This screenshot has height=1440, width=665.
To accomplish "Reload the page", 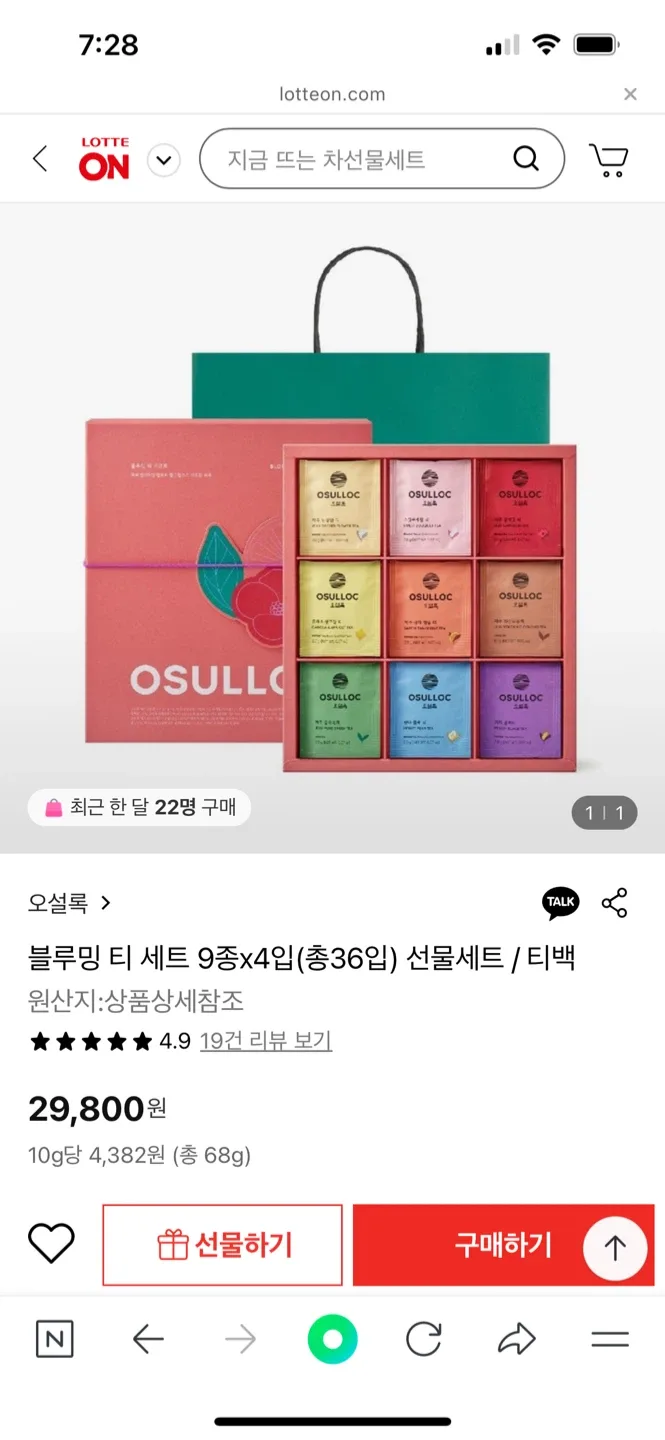I will point(424,1339).
